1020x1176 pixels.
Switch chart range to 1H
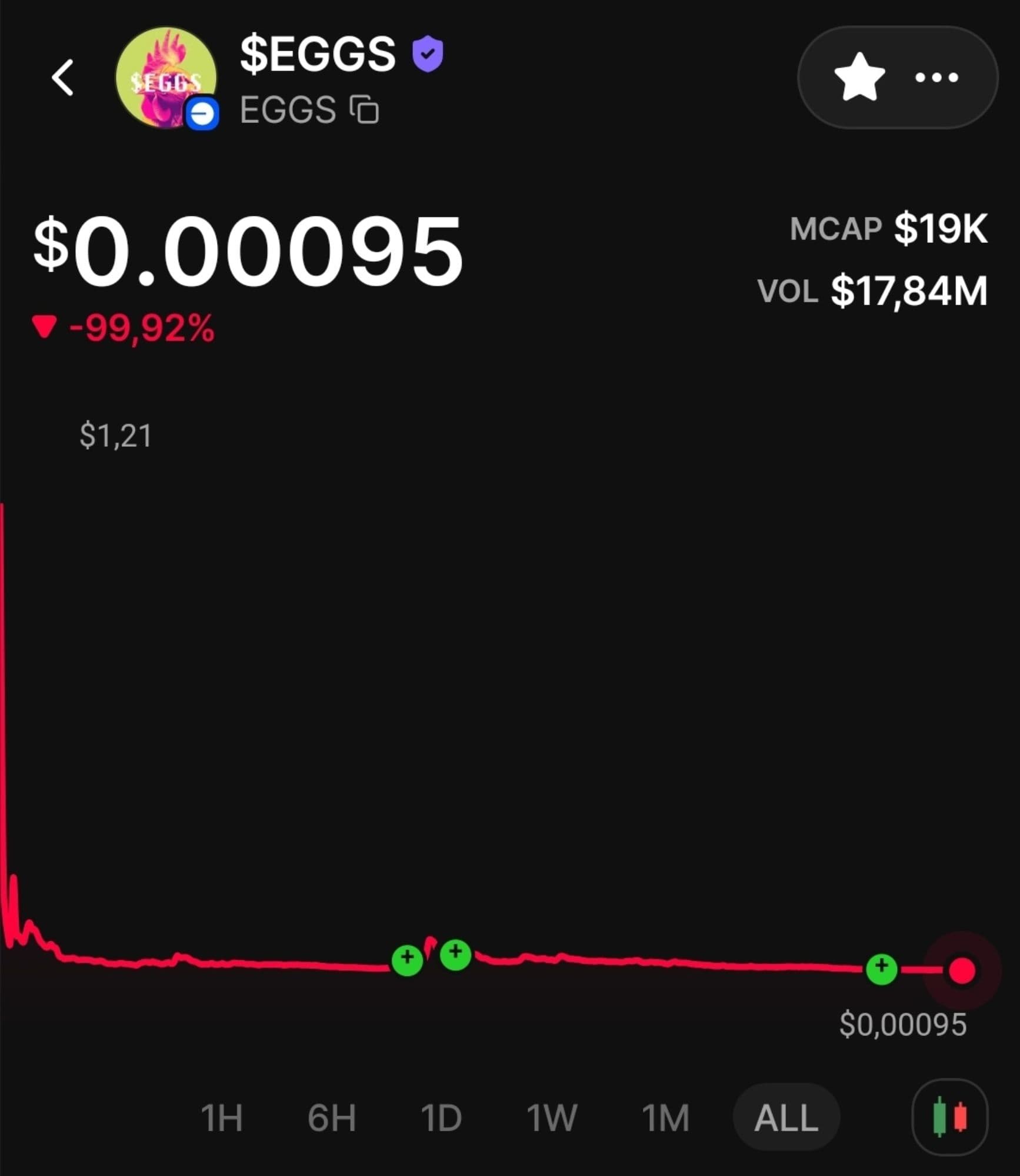(222, 1118)
